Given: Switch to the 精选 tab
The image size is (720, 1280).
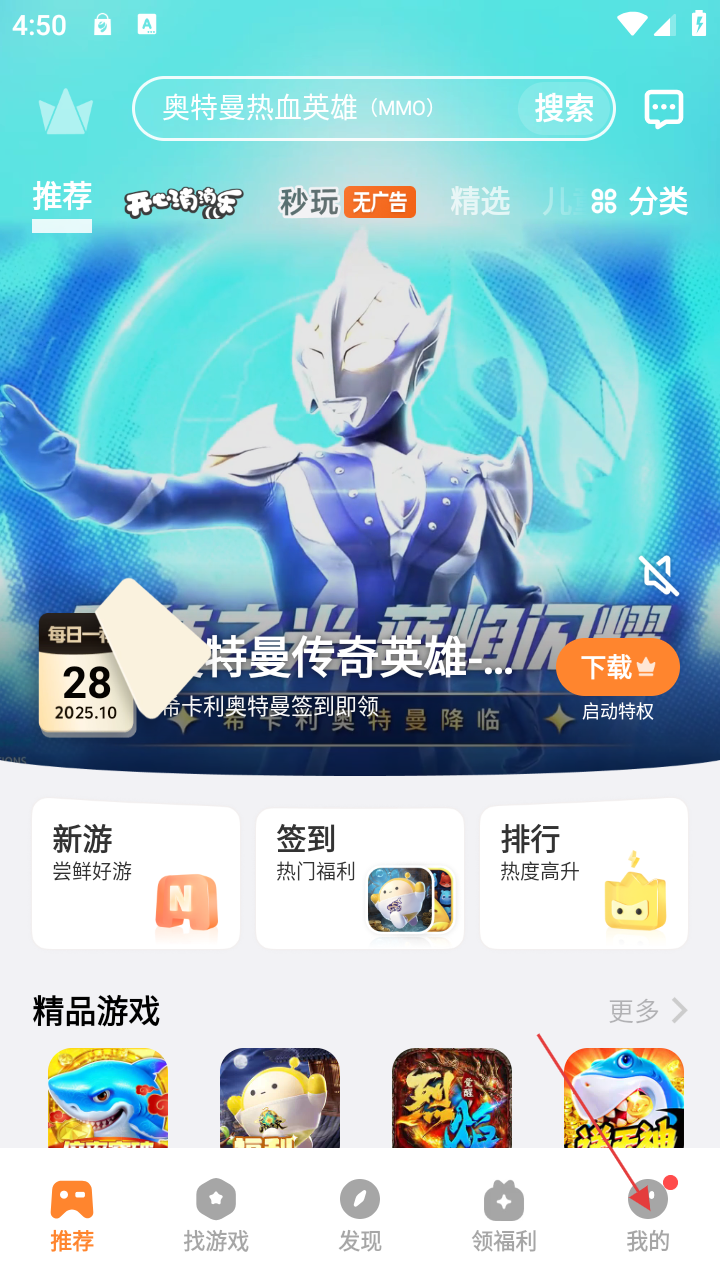Looking at the screenshot, I should 480,202.
